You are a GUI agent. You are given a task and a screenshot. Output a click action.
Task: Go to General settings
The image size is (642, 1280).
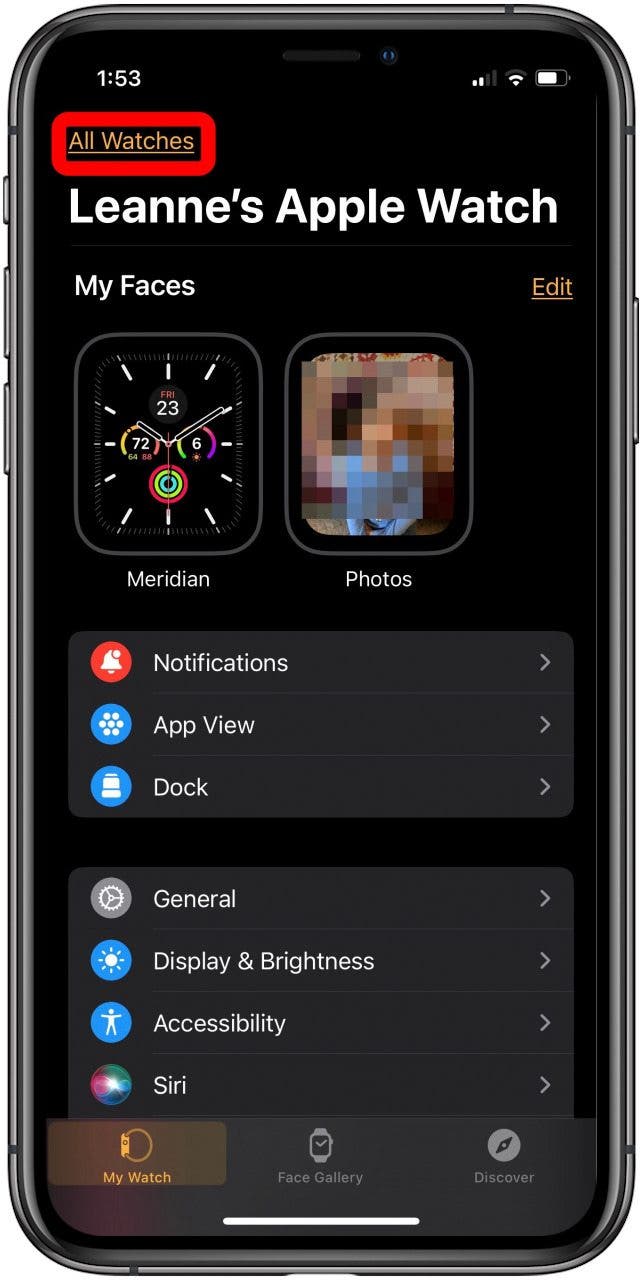point(320,899)
